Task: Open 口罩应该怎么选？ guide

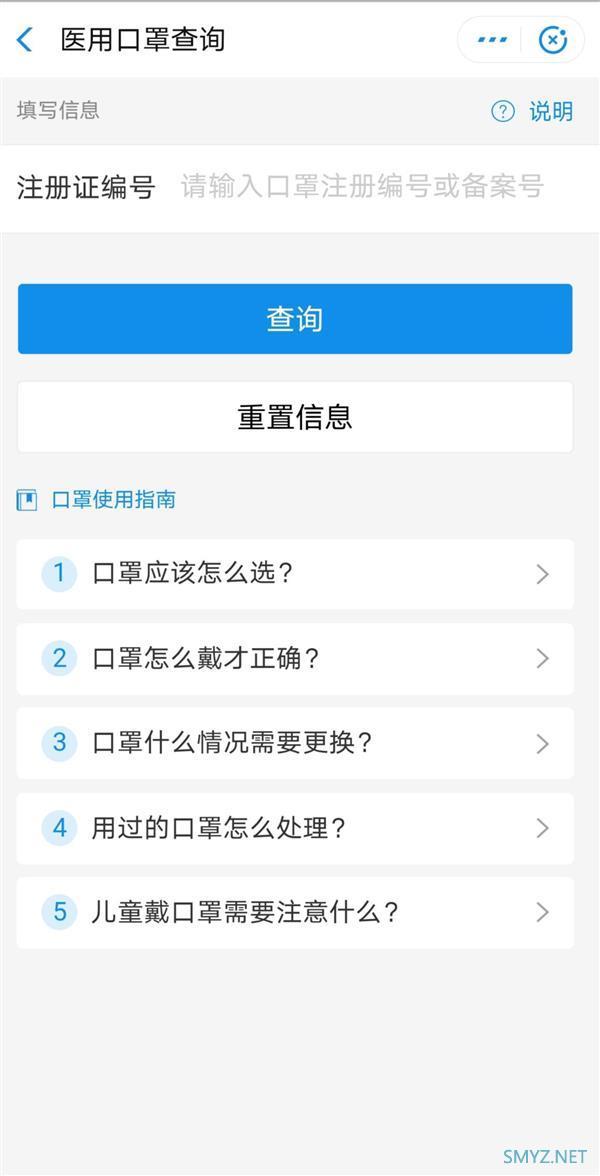Action: pyautogui.click(x=295, y=574)
